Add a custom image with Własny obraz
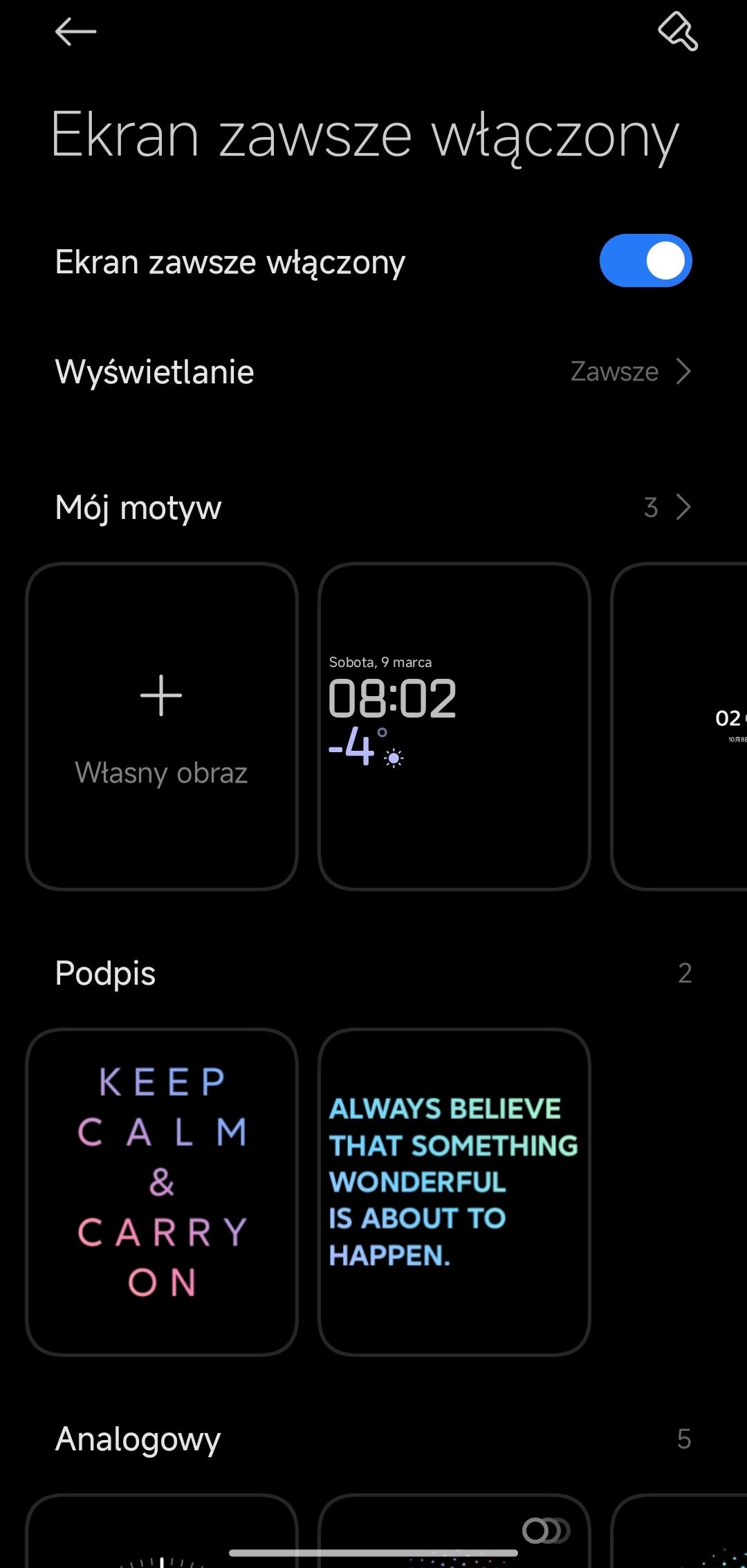This screenshot has height=1568, width=747. (x=162, y=726)
